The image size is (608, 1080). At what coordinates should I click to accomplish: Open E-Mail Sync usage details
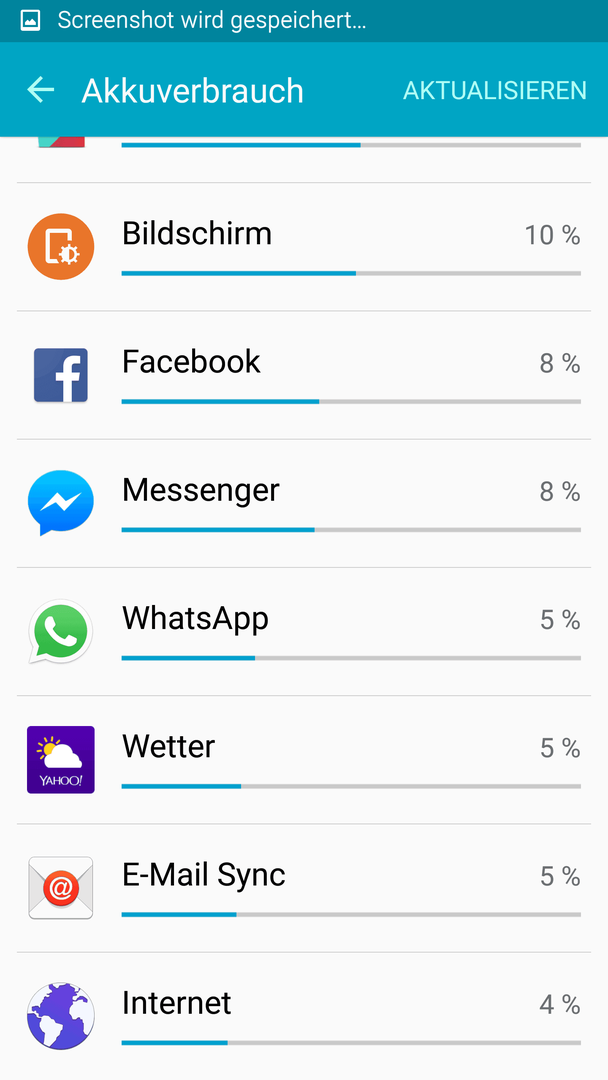pos(304,889)
